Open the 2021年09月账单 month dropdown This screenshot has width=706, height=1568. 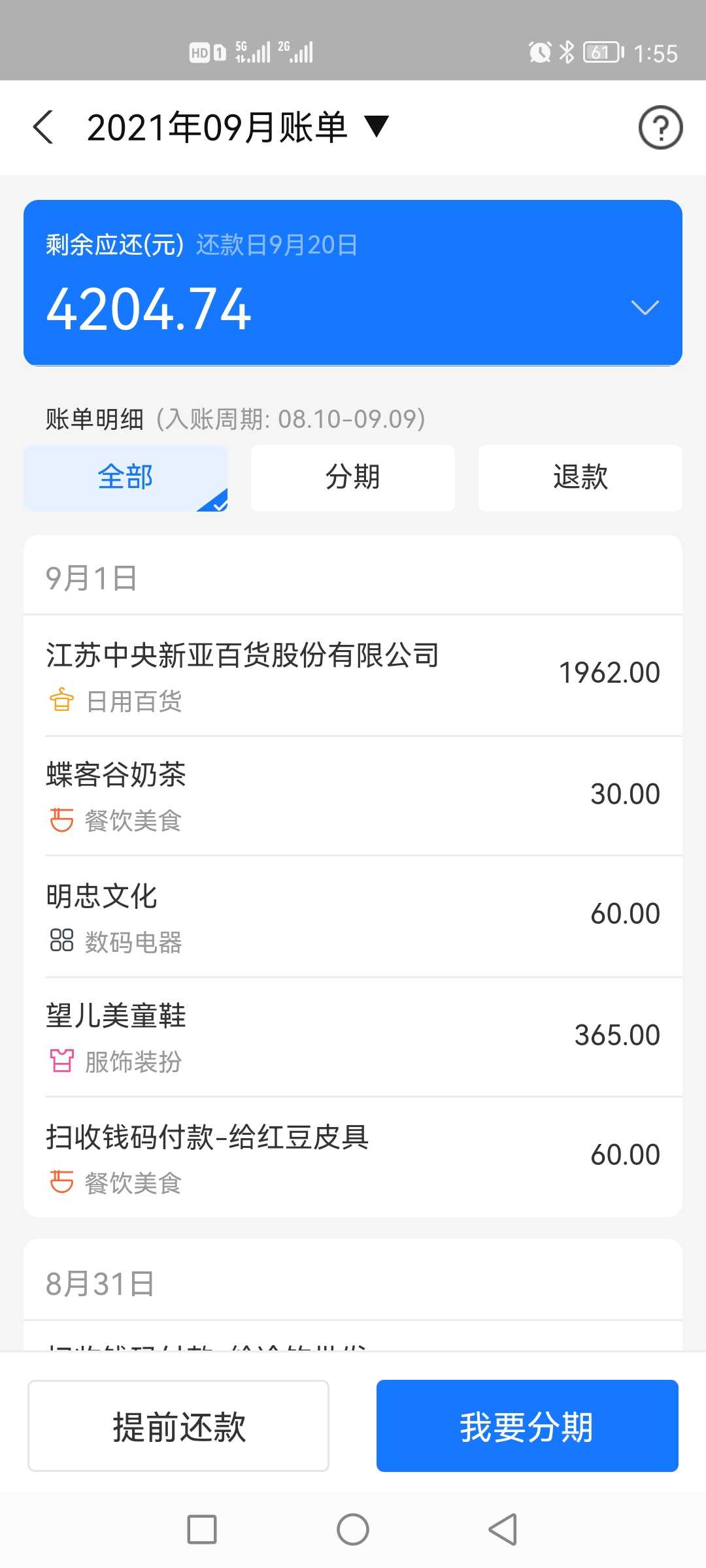coord(238,127)
